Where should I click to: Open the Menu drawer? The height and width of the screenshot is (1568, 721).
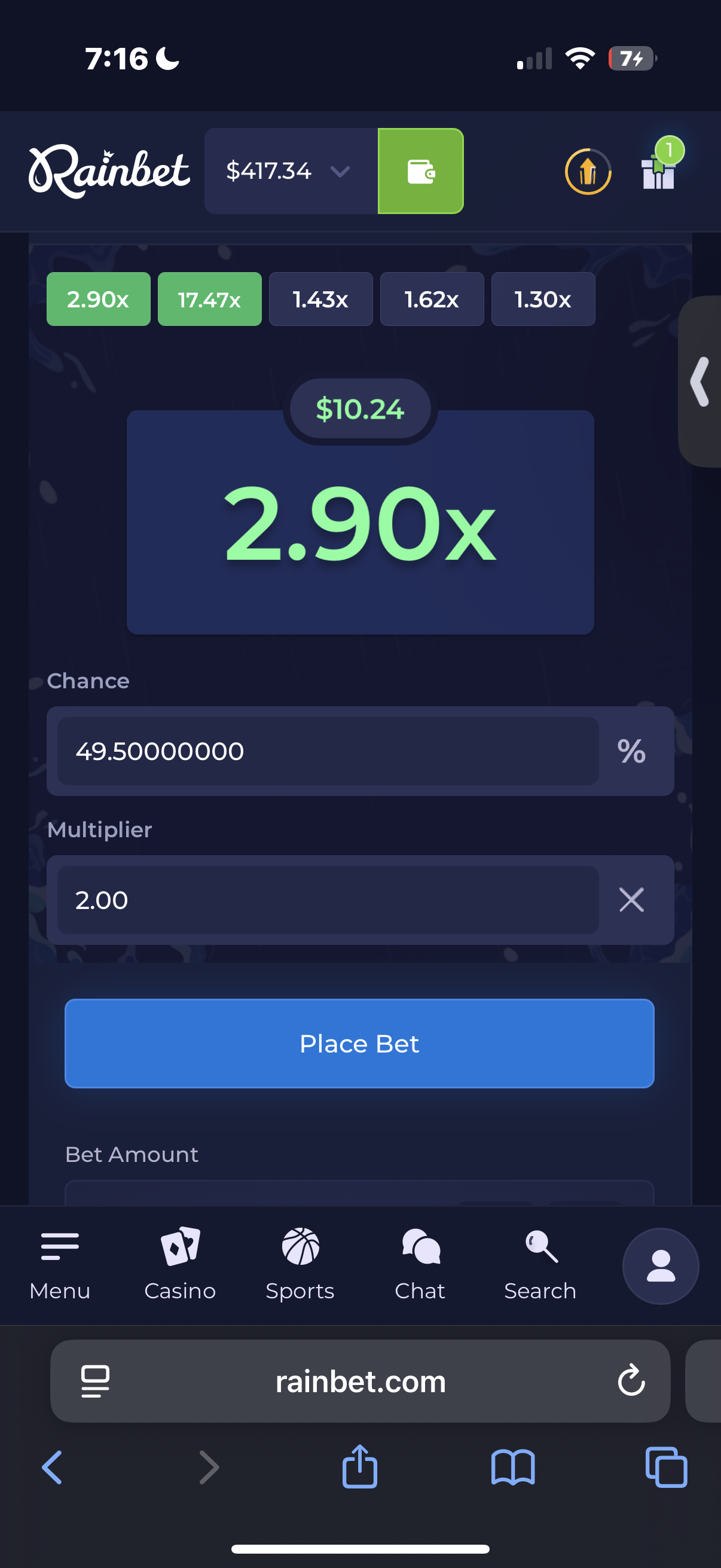pos(60,1265)
